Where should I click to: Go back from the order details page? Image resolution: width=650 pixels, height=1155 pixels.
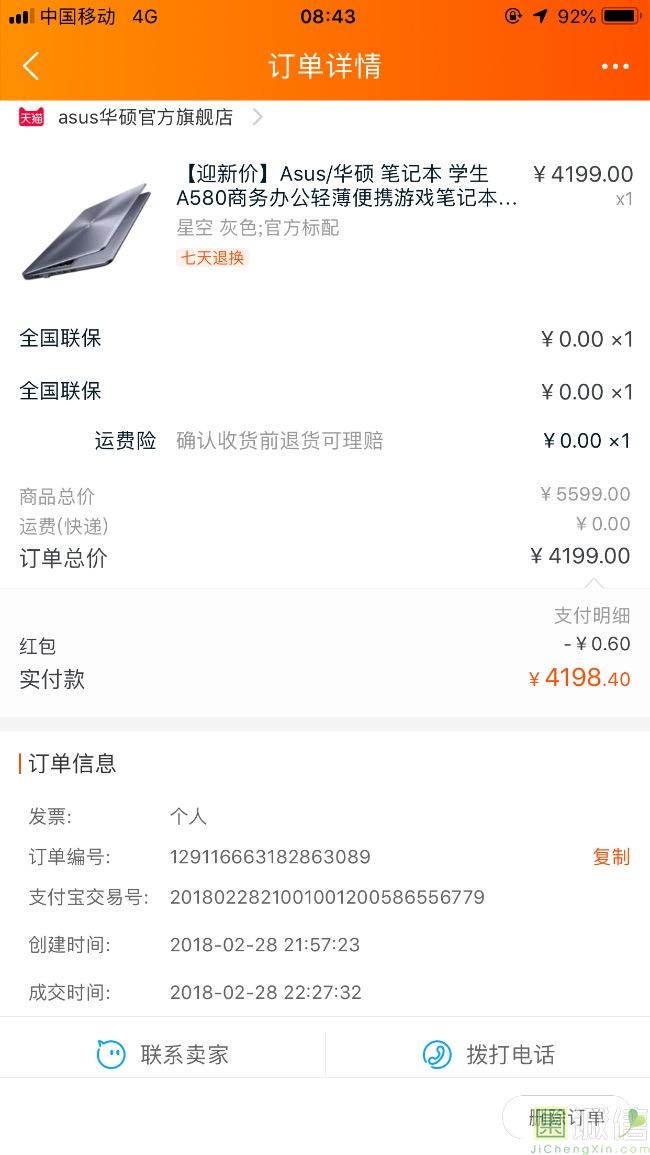tap(31, 66)
